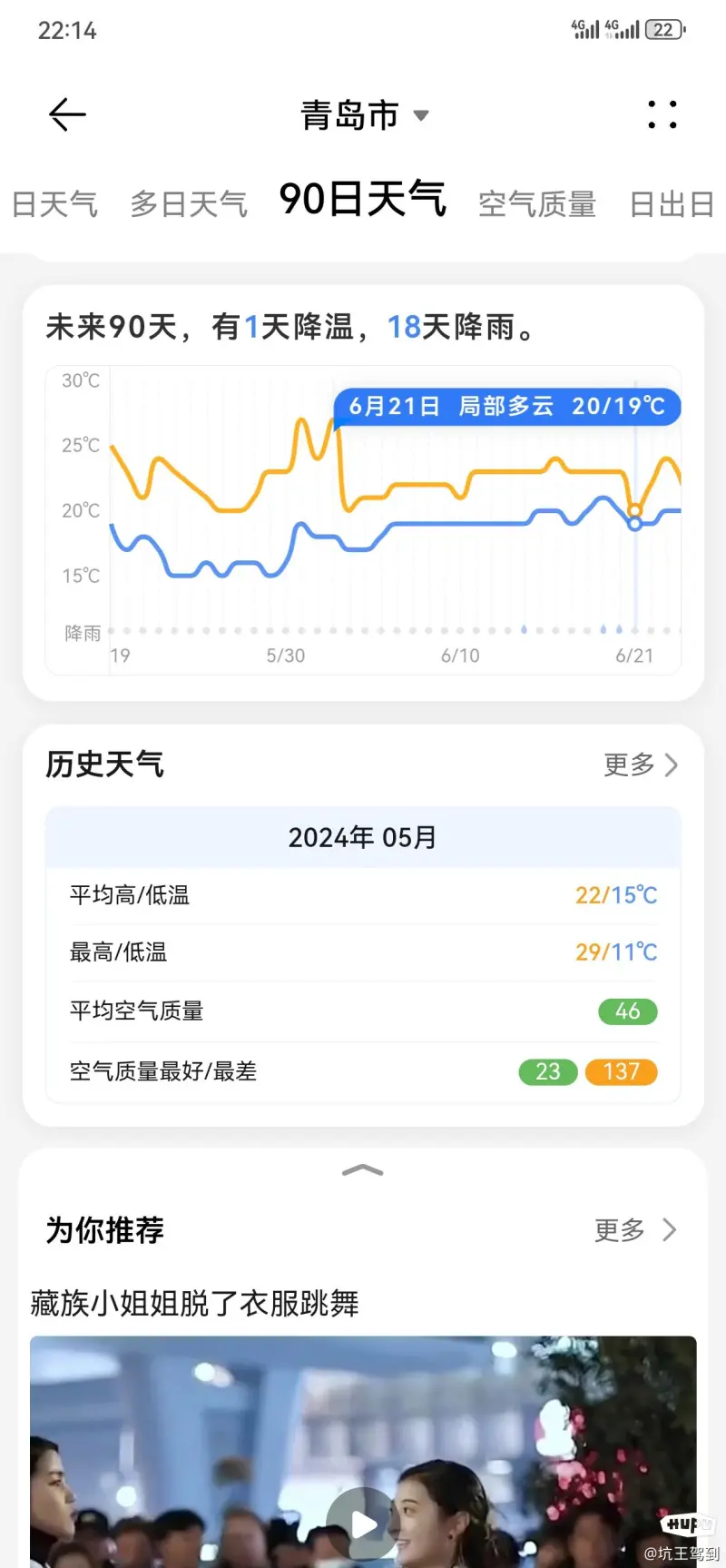The width and height of the screenshot is (726, 1568).
Task: Open the 青岛市 city dropdown
Action: coord(364,115)
